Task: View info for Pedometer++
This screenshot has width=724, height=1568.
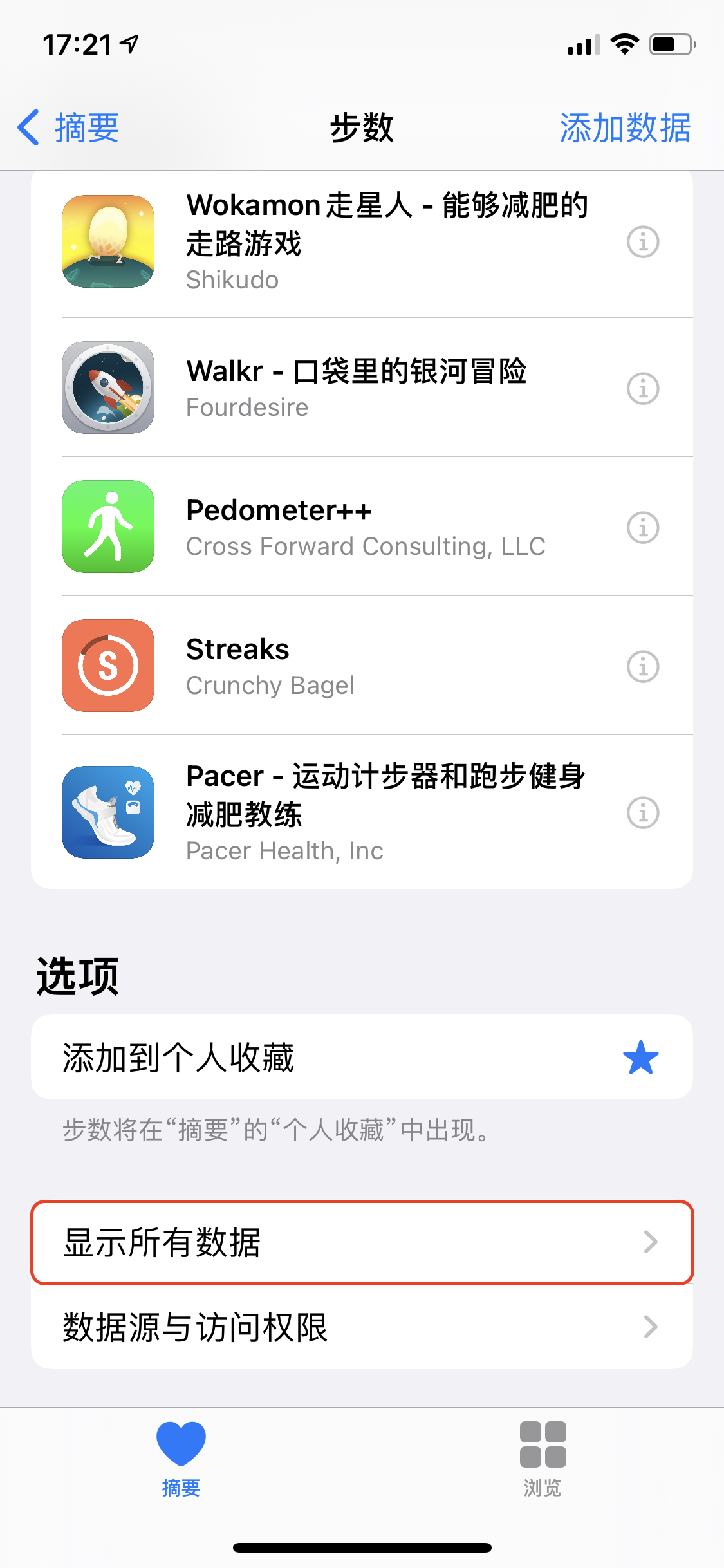Action: (x=642, y=527)
